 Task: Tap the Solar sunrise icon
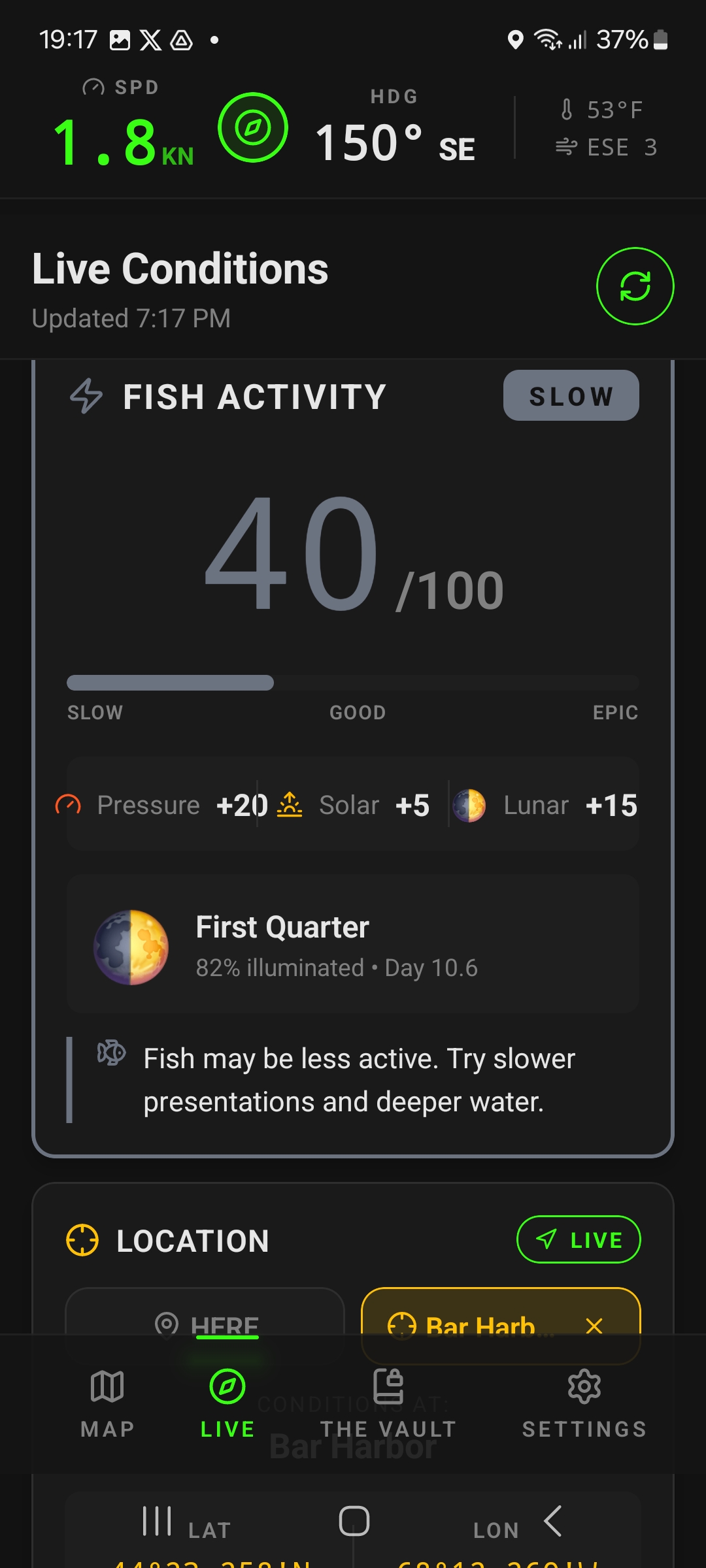tap(290, 805)
